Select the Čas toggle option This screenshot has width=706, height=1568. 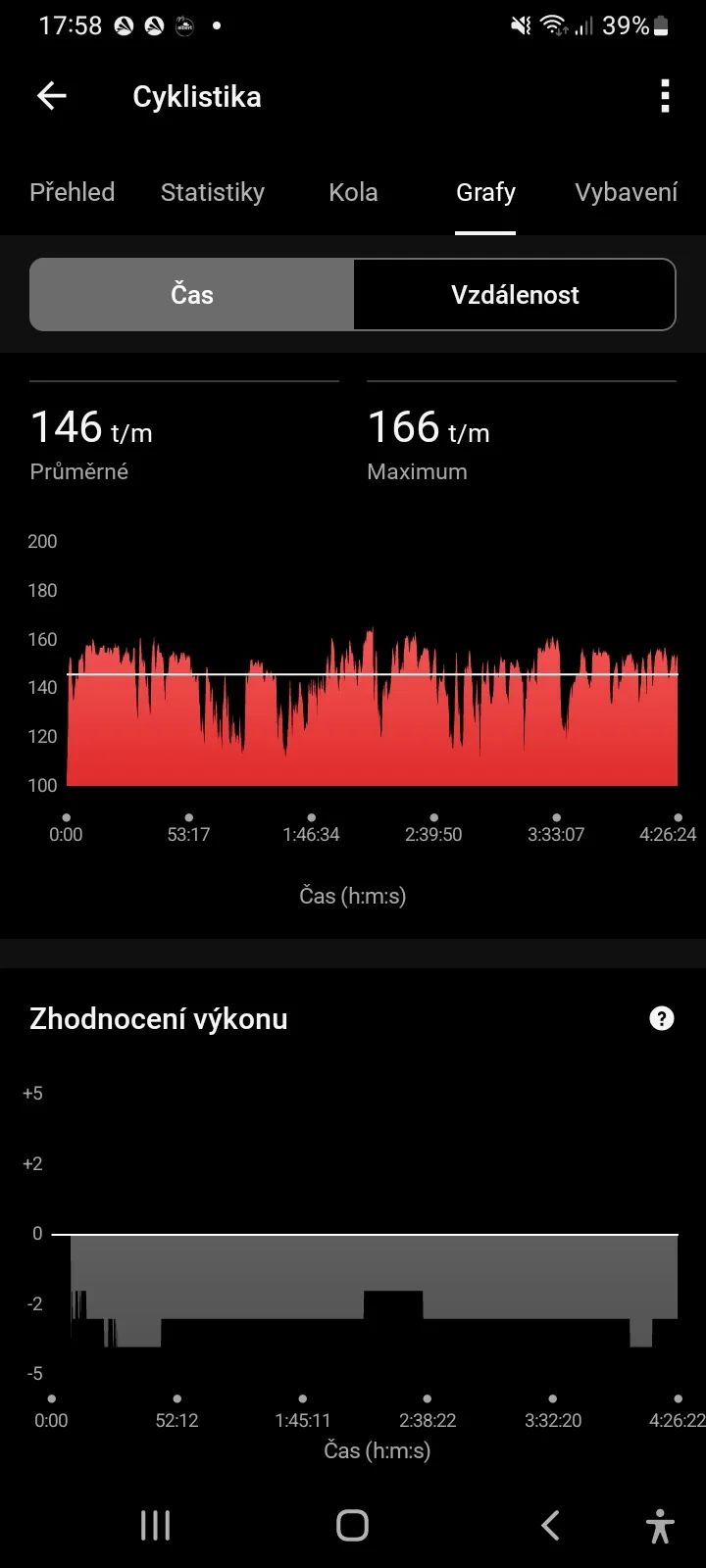[191, 294]
